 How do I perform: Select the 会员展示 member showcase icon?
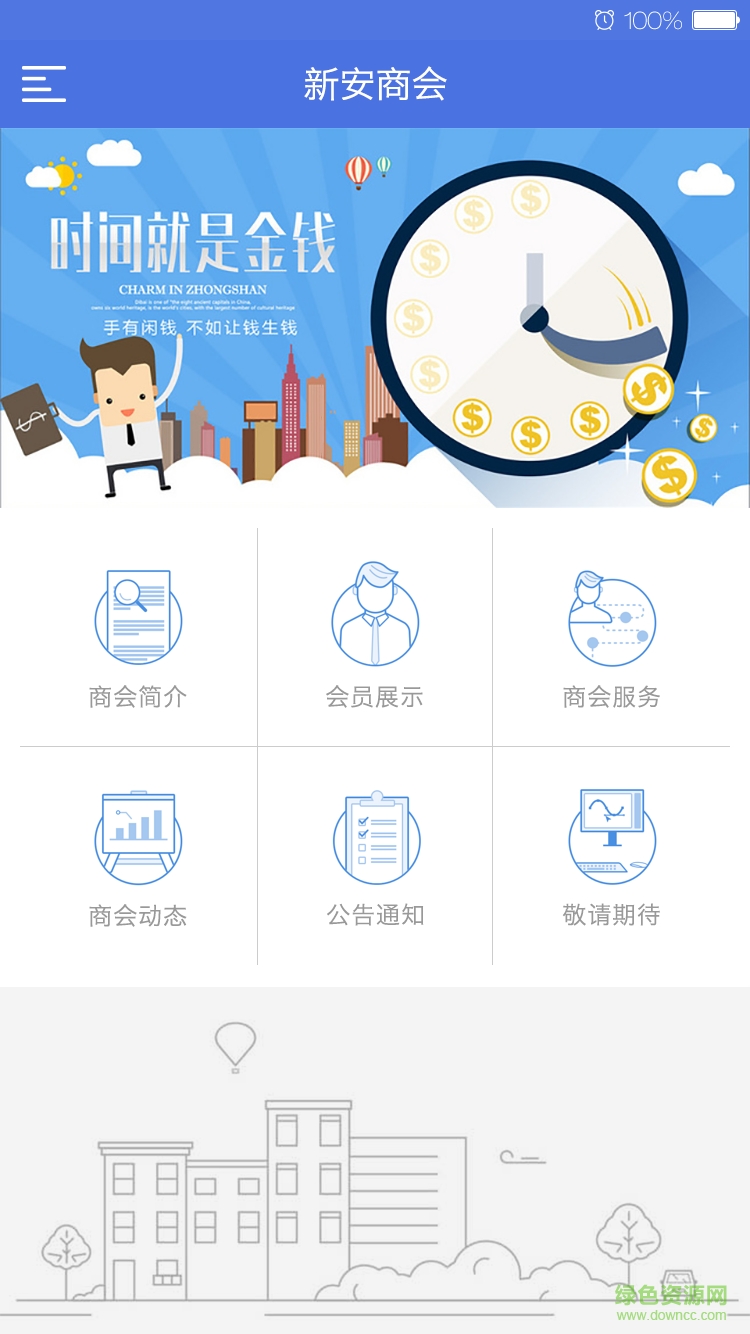[375, 614]
